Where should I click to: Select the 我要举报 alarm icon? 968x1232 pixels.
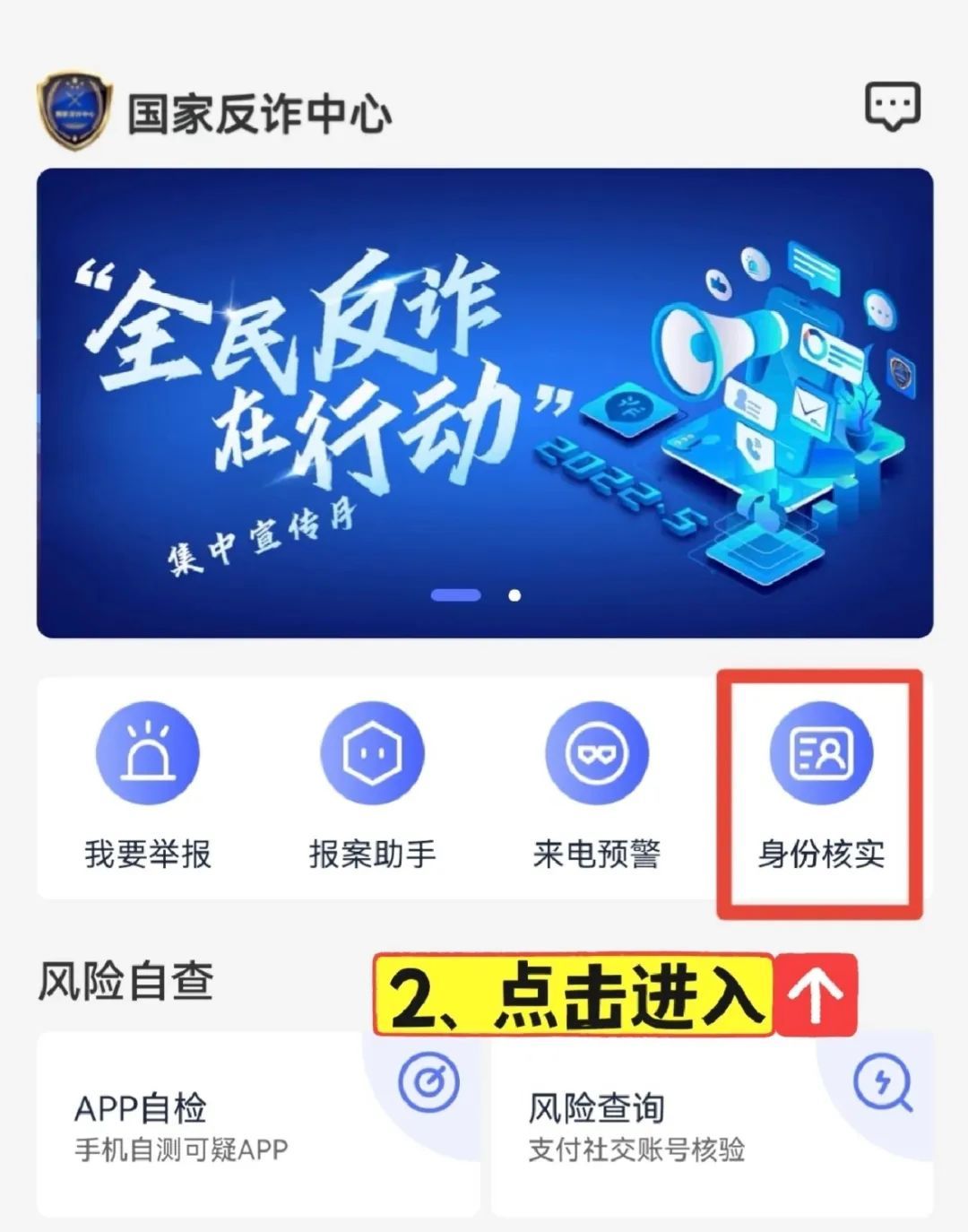(x=148, y=753)
